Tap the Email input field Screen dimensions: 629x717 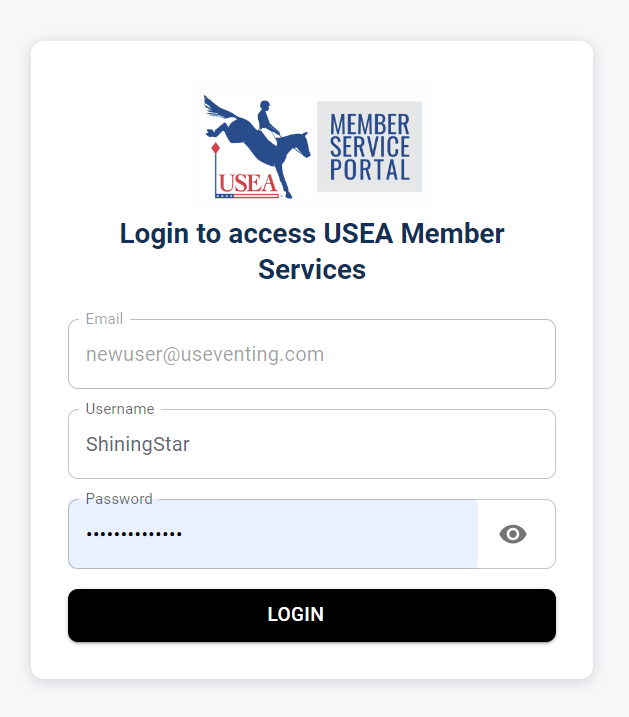point(311,354)
